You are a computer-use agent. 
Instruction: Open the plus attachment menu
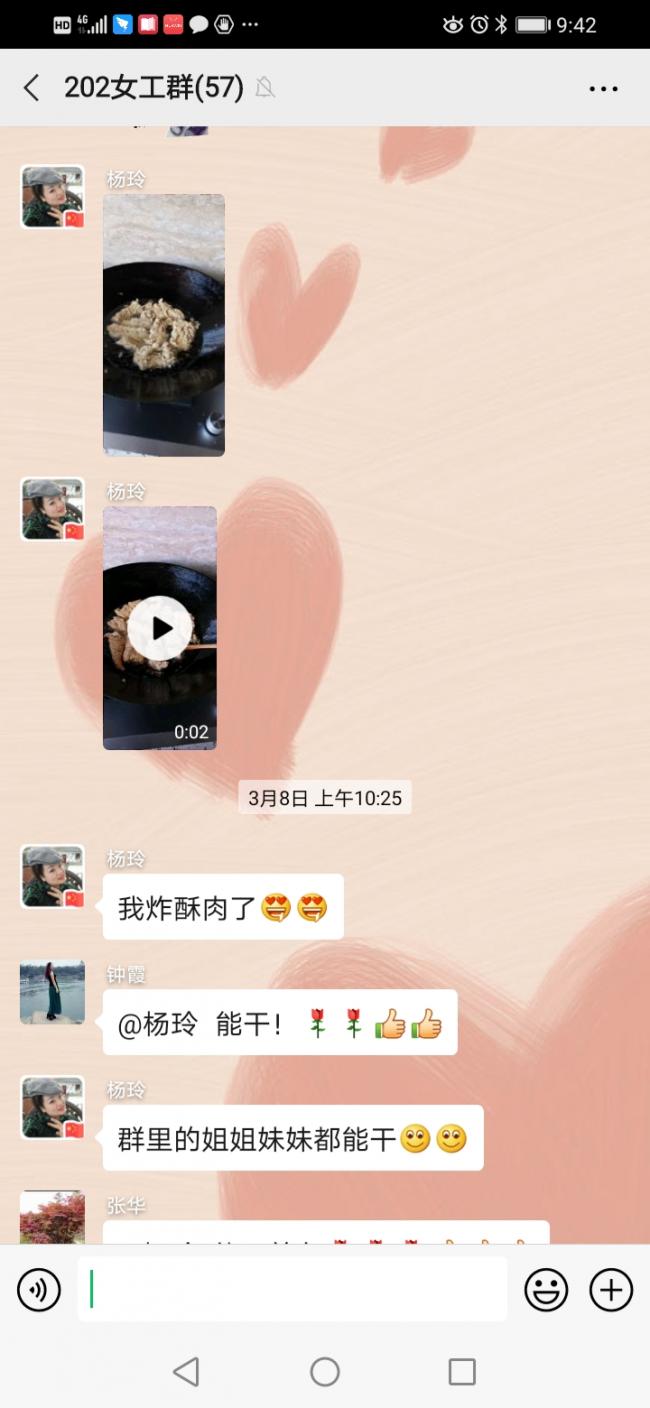(x=610, y=1290)
